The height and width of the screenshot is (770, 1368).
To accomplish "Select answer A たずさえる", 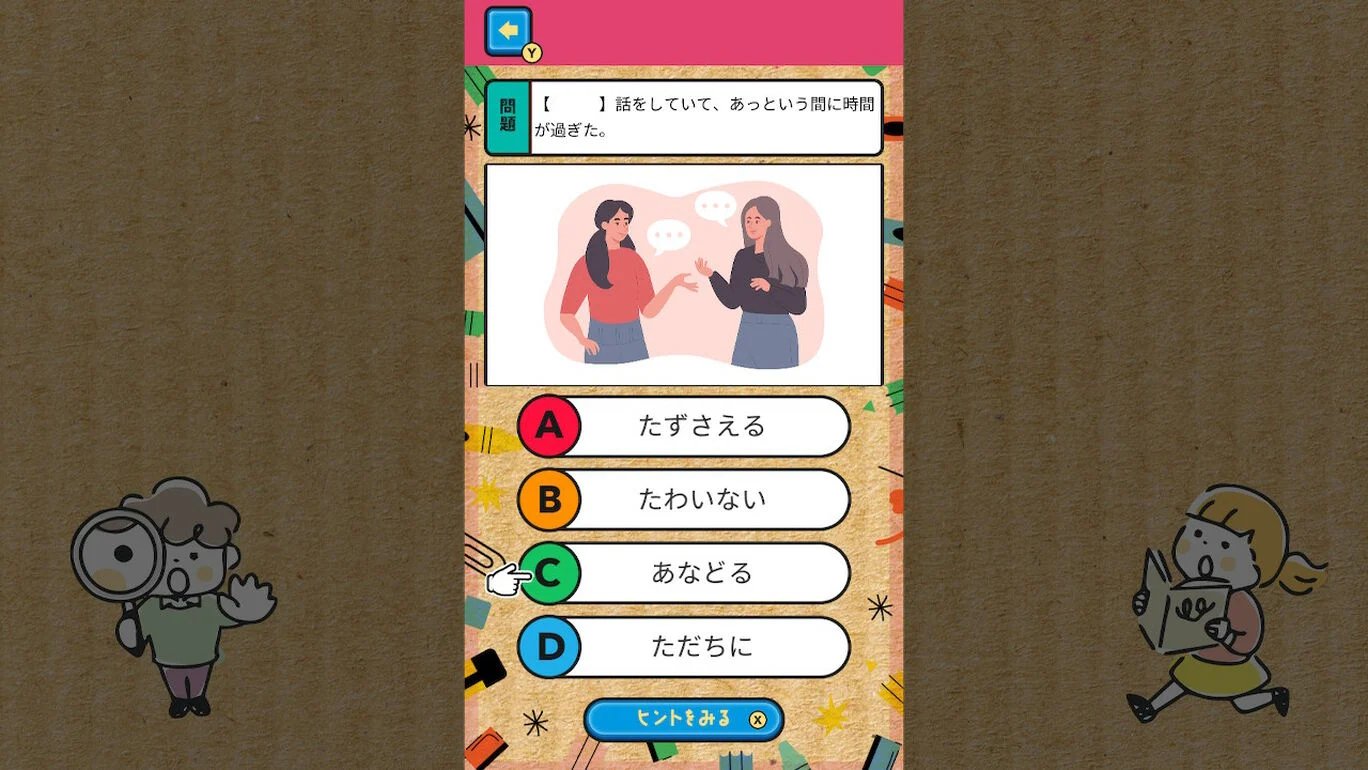I will pyautogui.click(x=684, y=426).
